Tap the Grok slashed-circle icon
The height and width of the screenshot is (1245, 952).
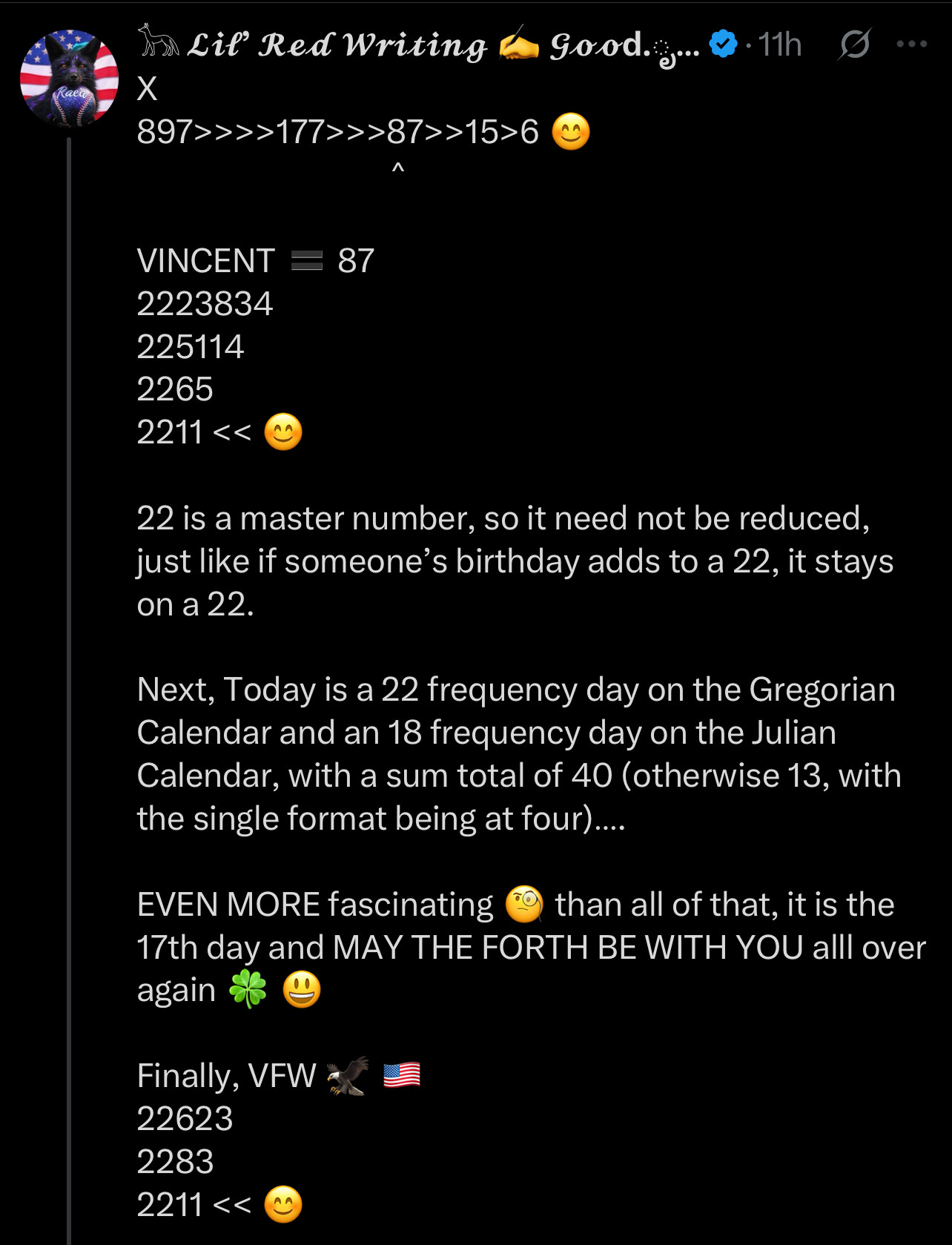[x=854, y=44]
